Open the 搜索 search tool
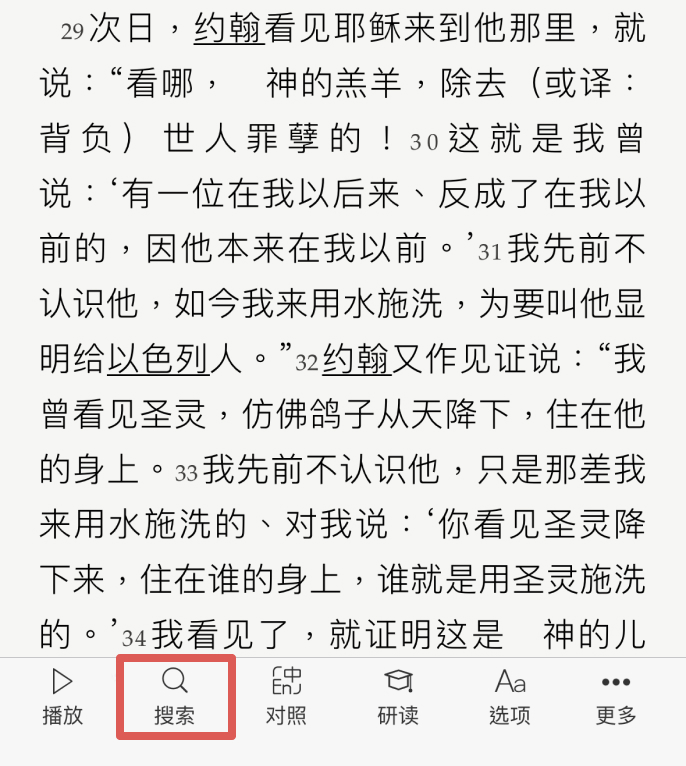The width and height of the screenshot is (686, 766). [x=175, y=697]
